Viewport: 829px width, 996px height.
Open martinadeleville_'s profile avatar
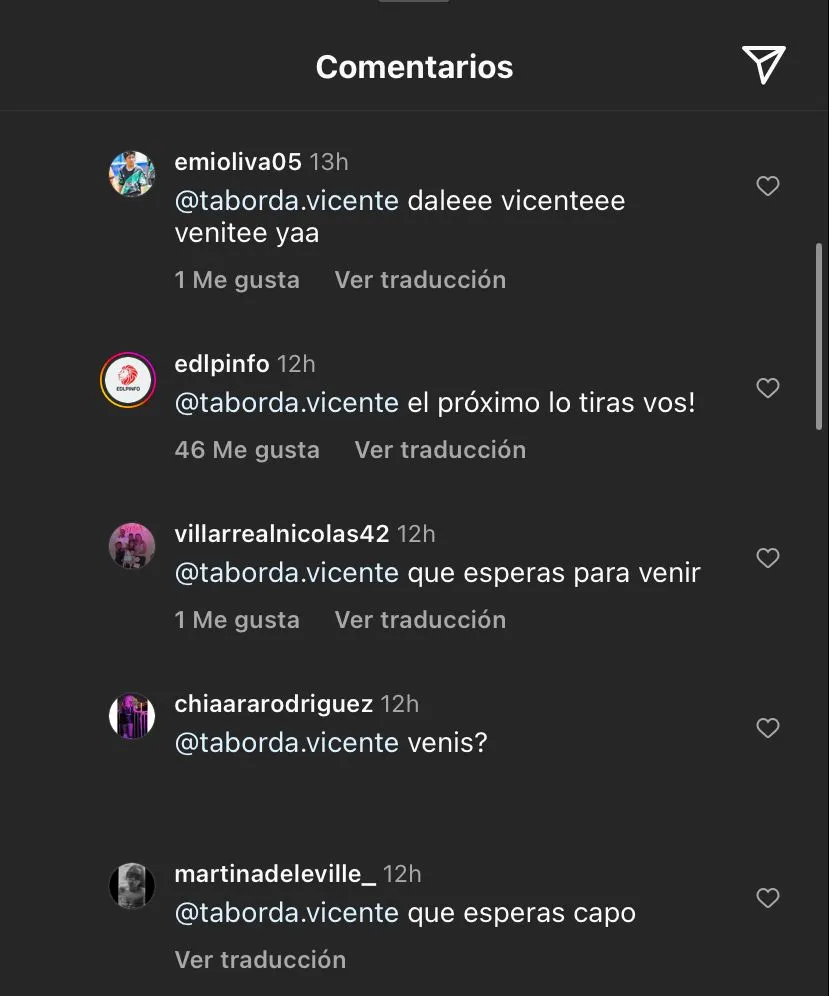click(x=131, y=886)
